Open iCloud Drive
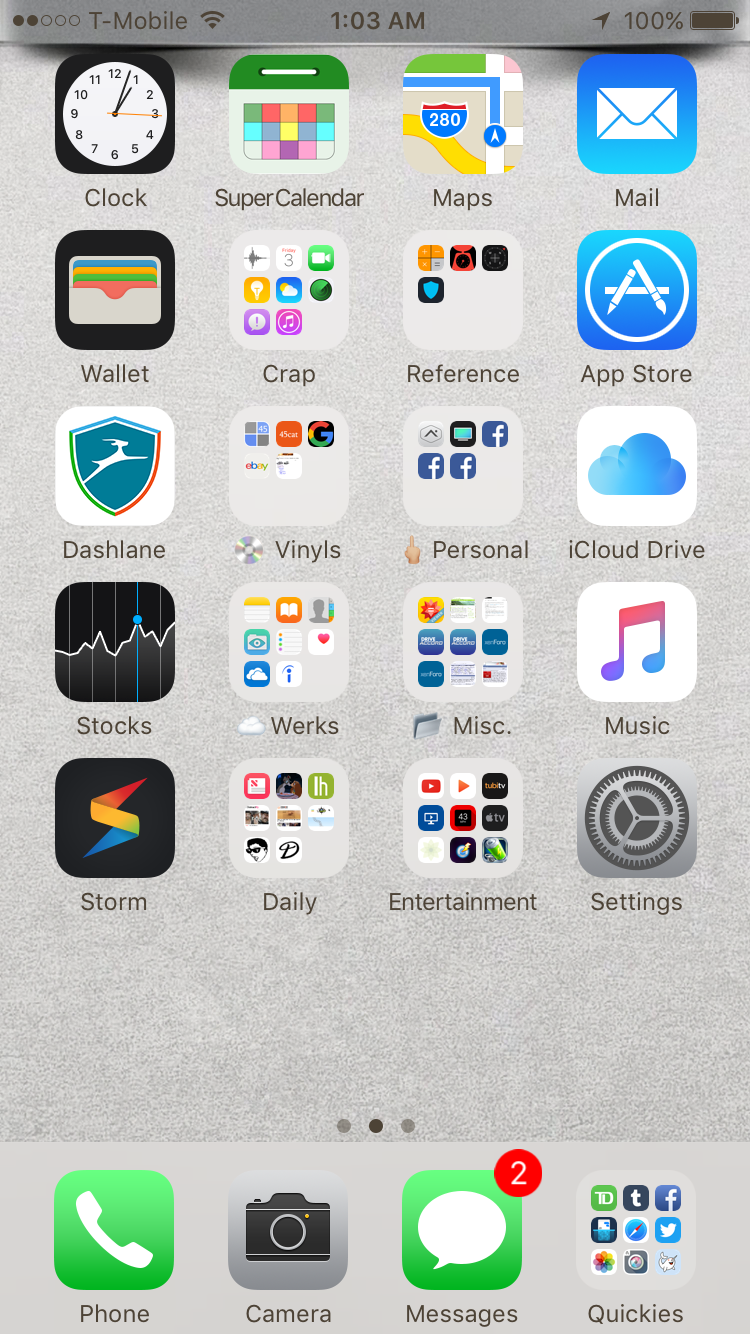The width and height of the screenshot is (750, 1334). point(637,466)
